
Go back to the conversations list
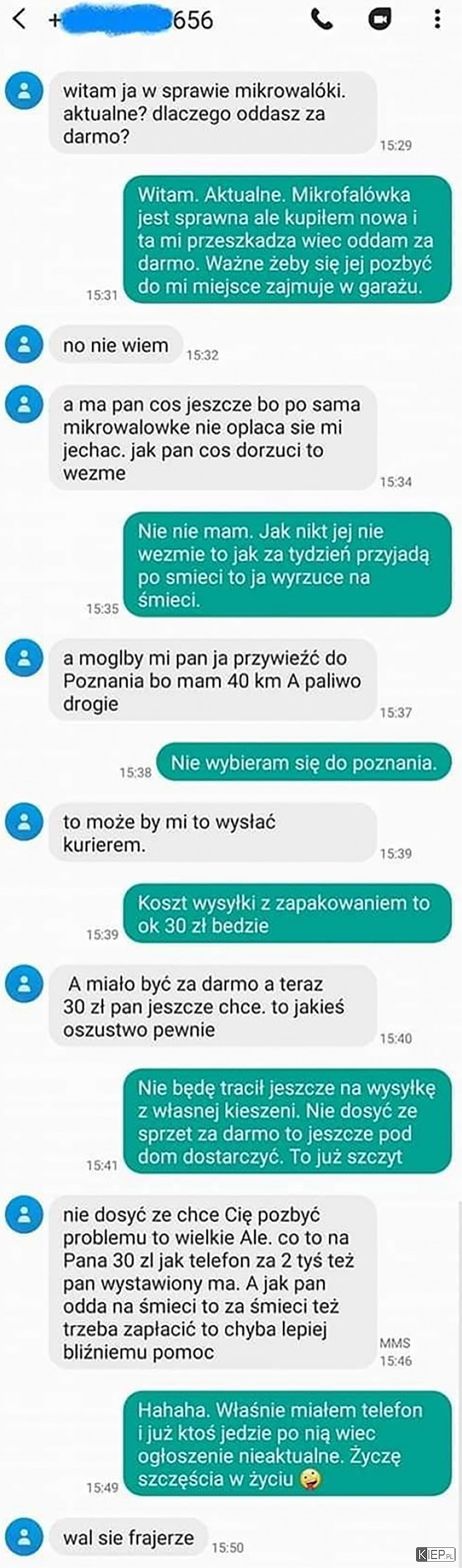20,20
